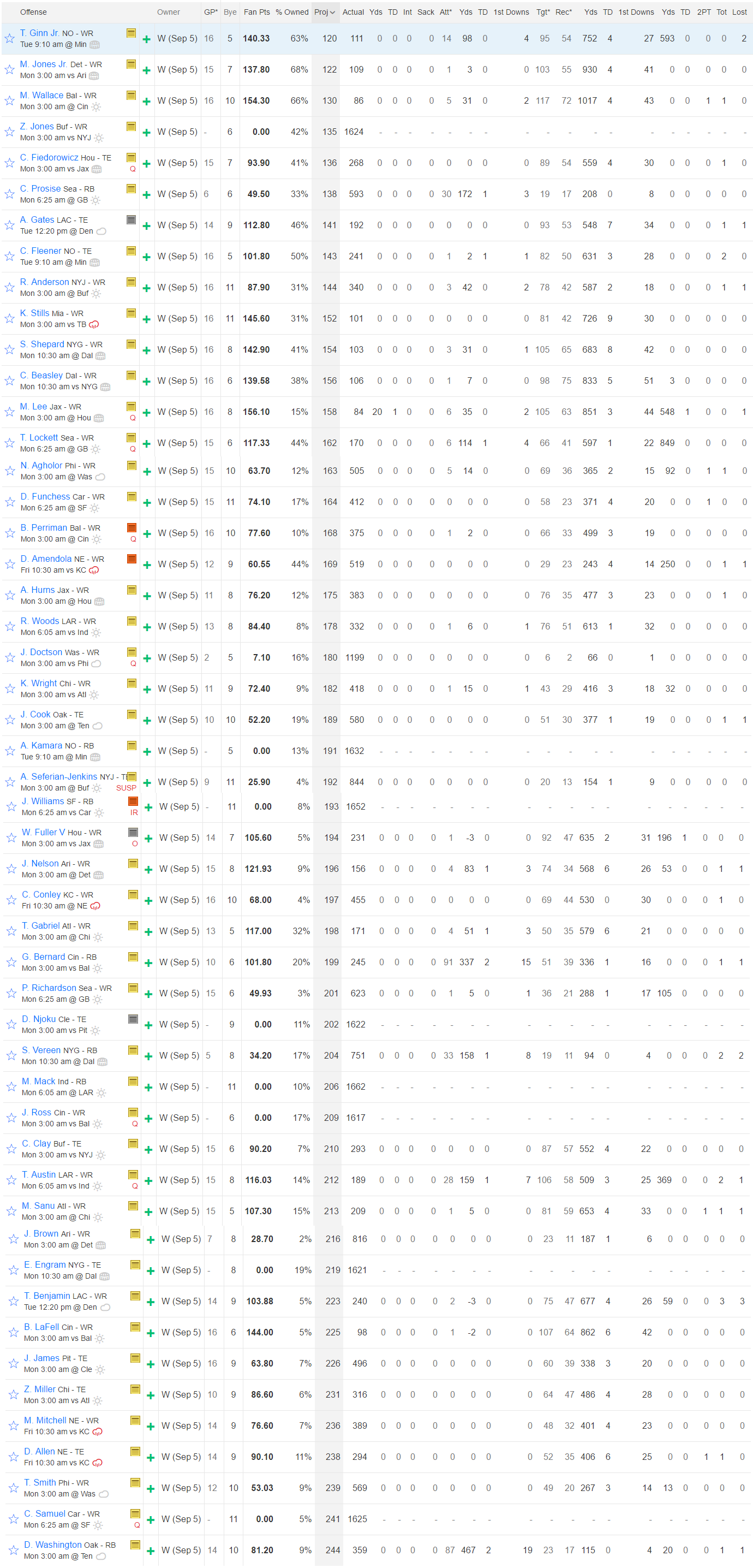Image resolution: width=753 pixels, height=1568 pixels.
Task: Add G. Bernard to team
Action: [148, 963]
